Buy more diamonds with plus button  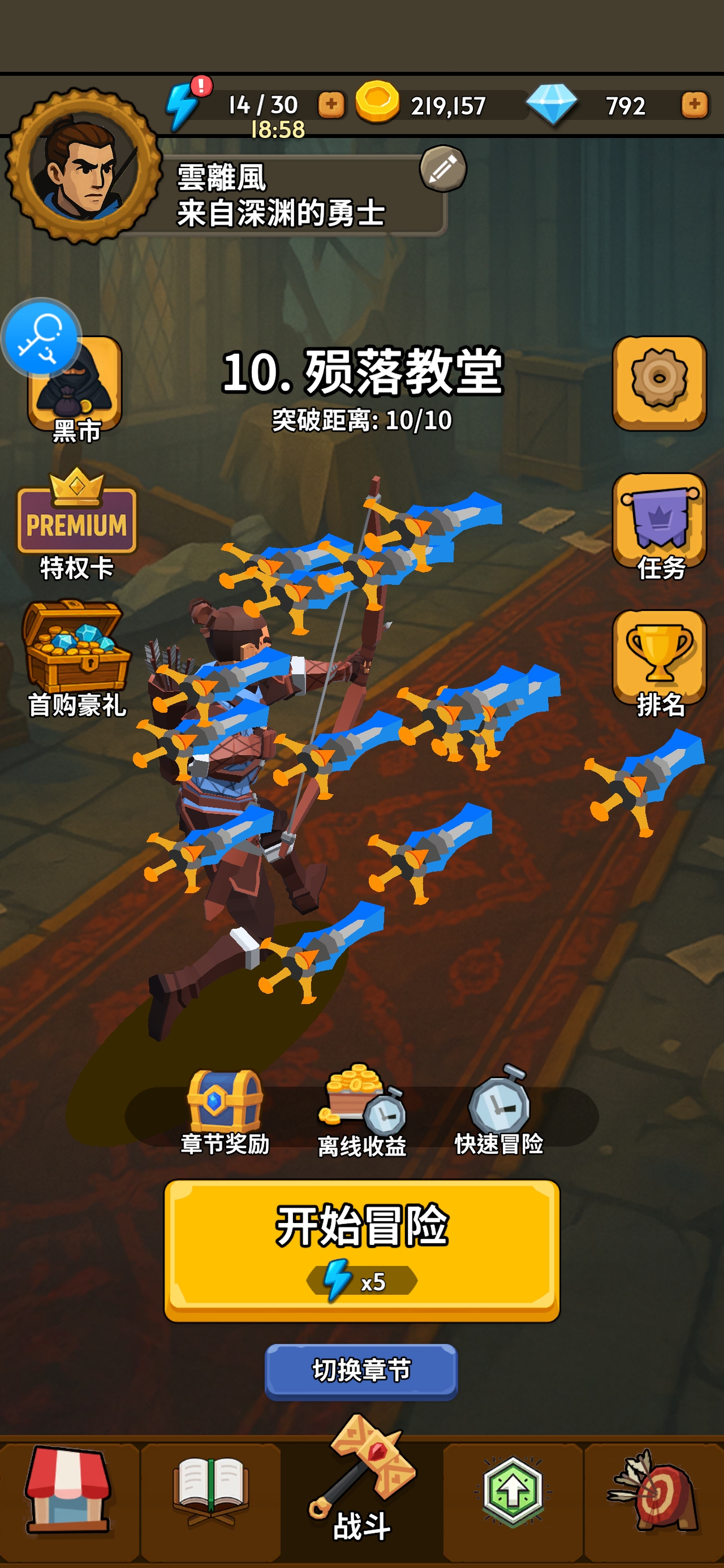pos(694,105)
